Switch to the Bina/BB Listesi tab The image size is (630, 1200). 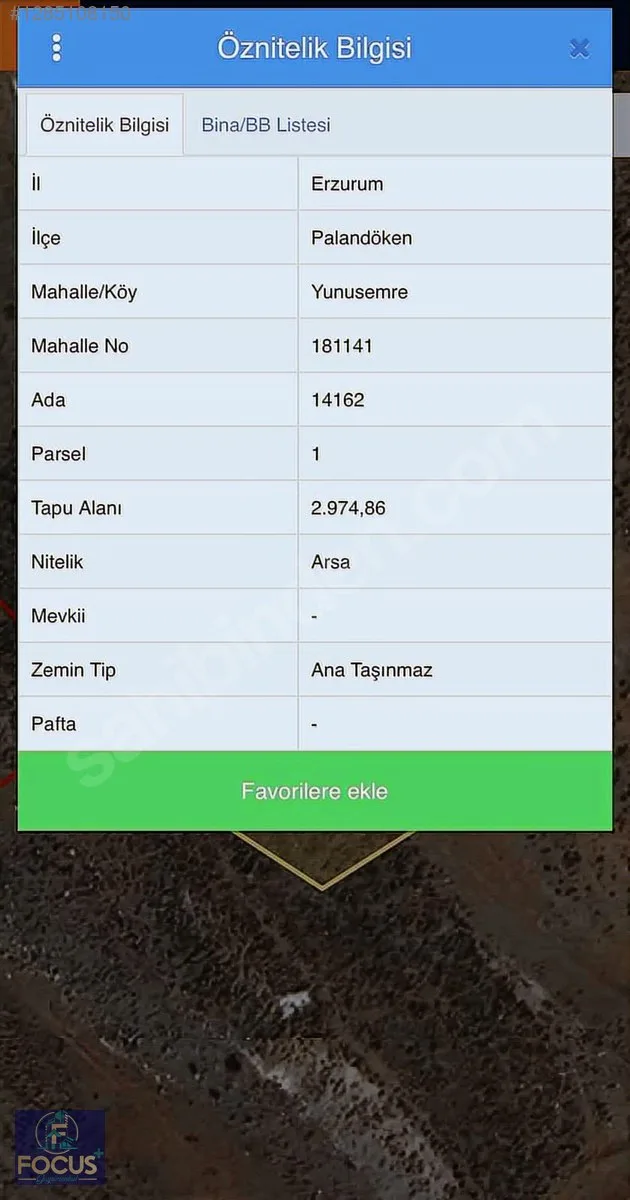pos(266,125)
